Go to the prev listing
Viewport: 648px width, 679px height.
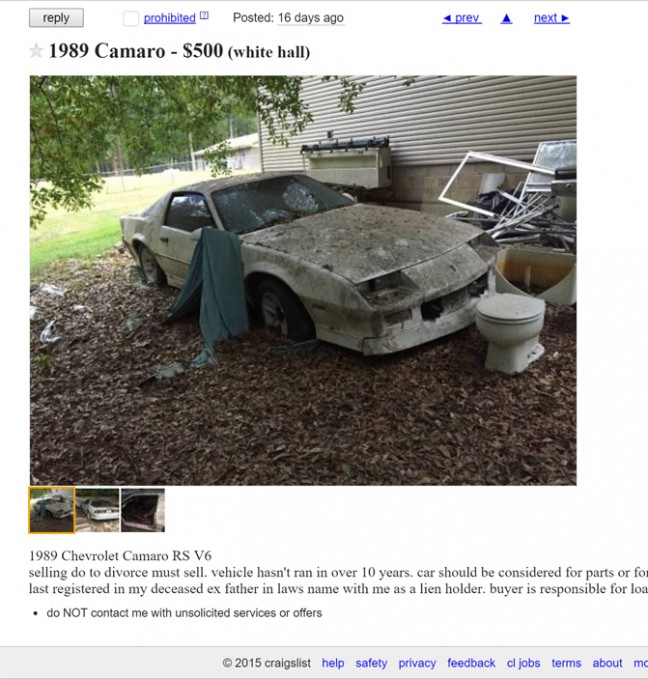(x=461, y=18)
